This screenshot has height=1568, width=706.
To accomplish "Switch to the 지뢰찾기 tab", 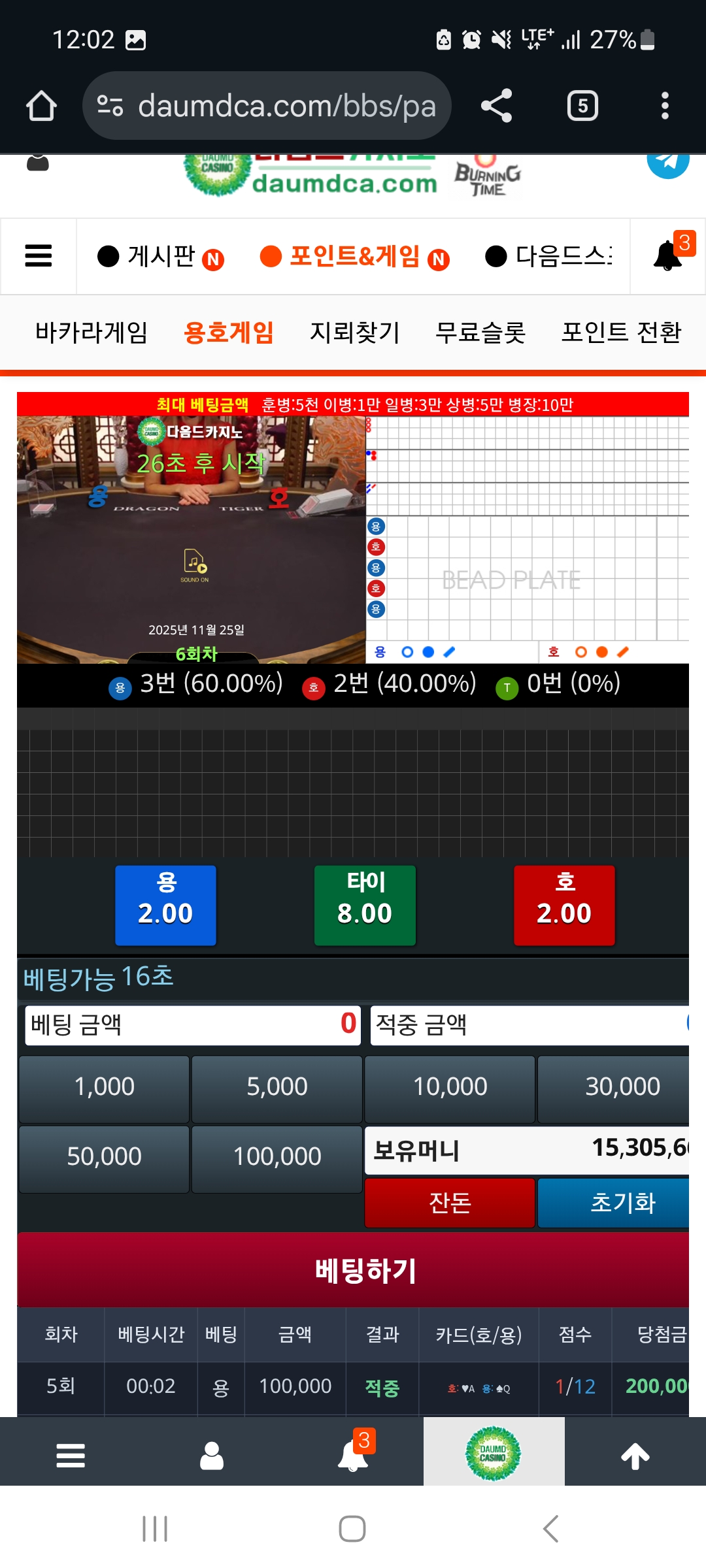I will (354, 333).
